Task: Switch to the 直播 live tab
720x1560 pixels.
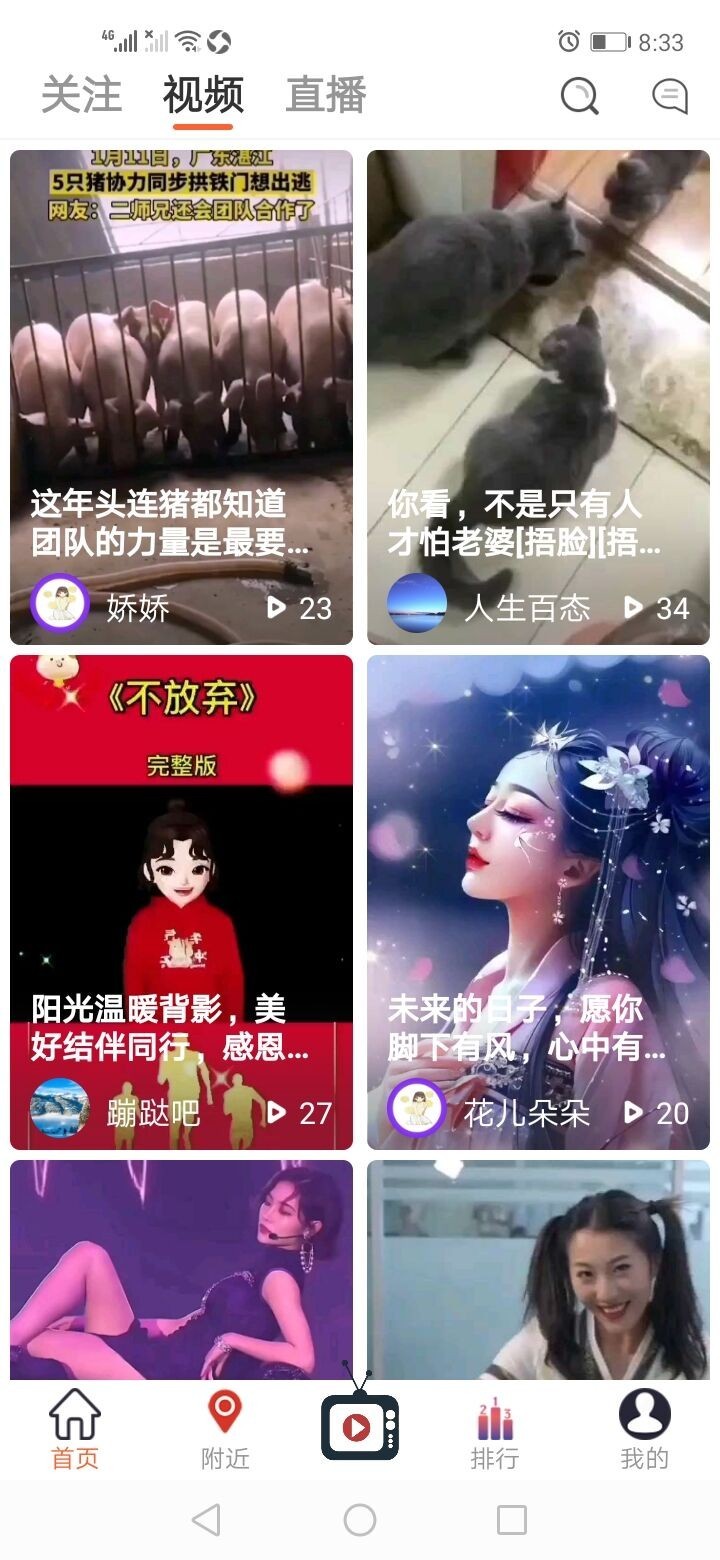Action: coord(326,96)
